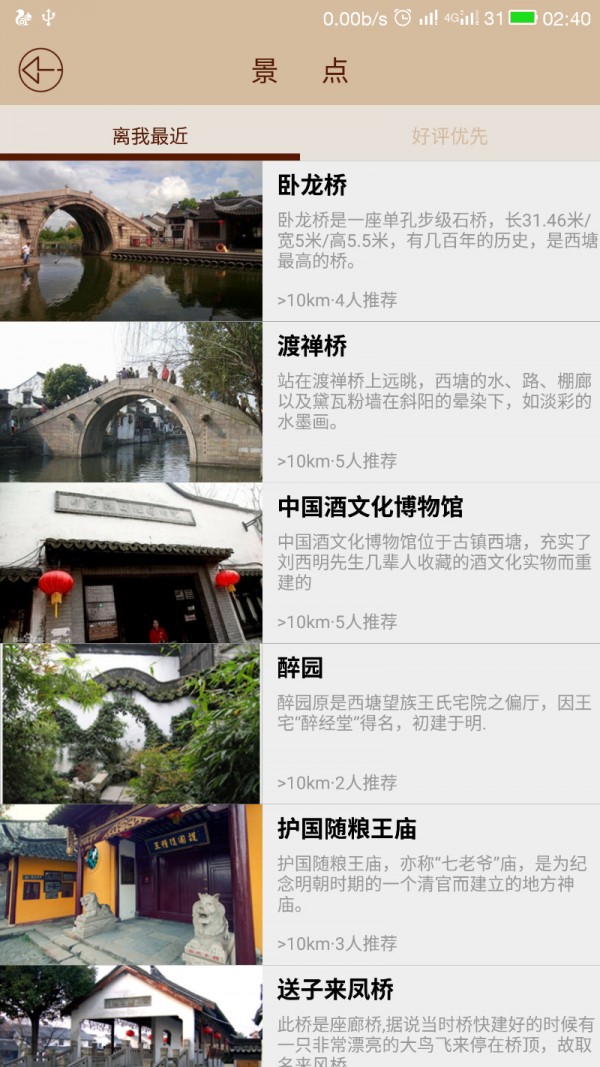
Task: Go back using the arrow icon
Action: [x=41, y=70]
